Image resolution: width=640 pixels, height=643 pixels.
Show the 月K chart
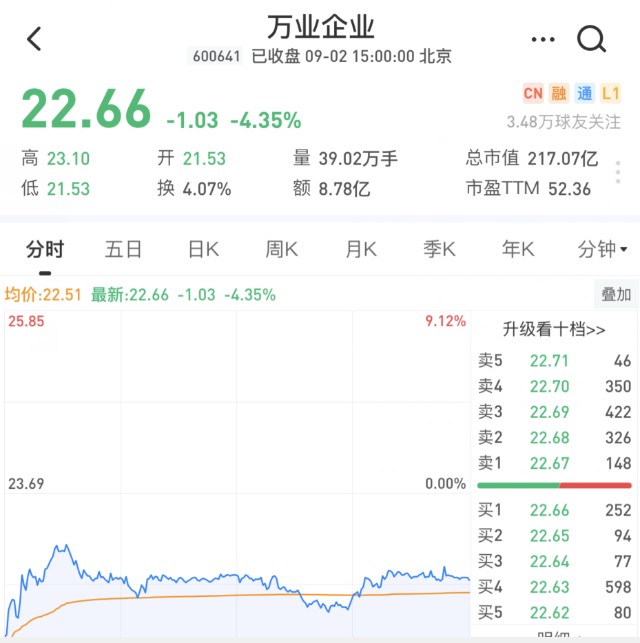(x=361, y=250)
